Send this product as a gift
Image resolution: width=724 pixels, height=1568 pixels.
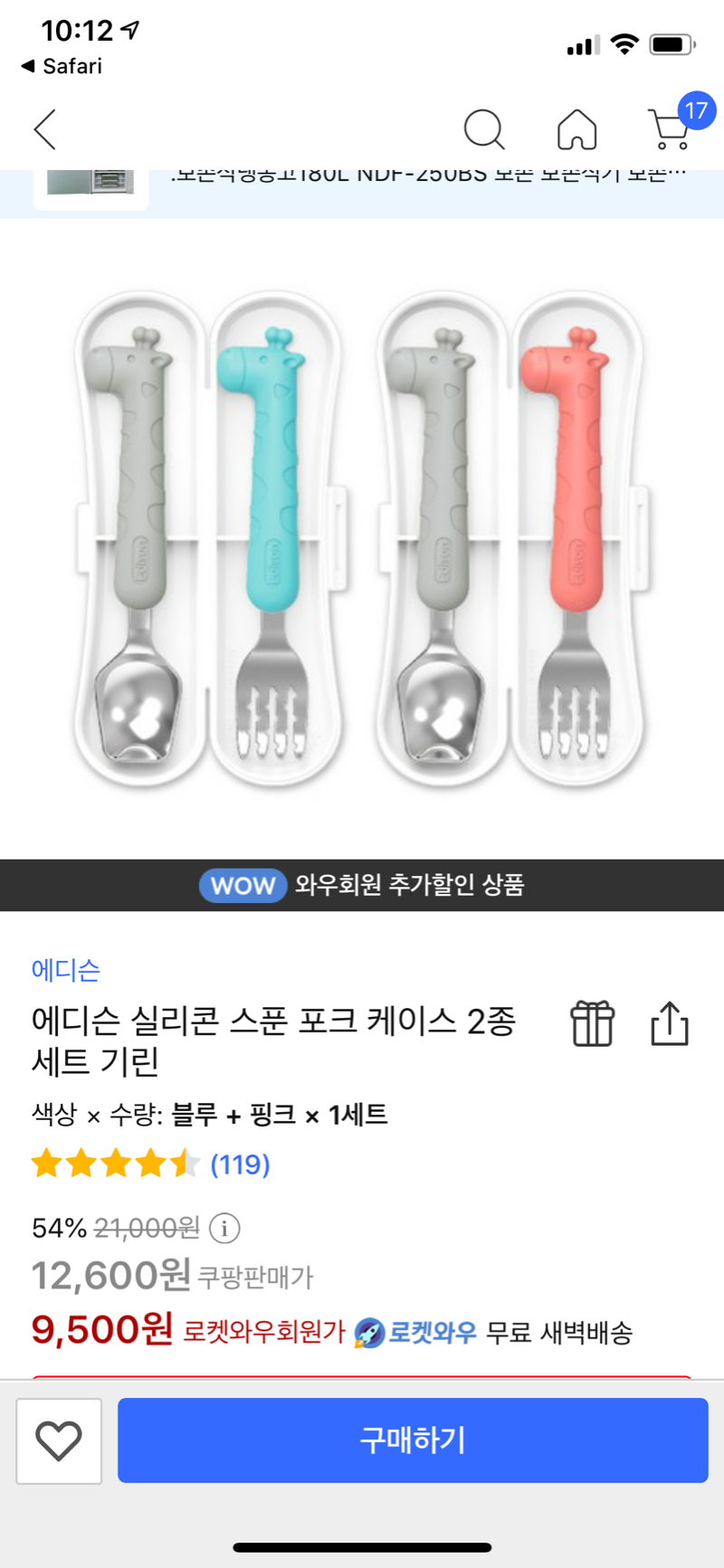point(592,1024)
